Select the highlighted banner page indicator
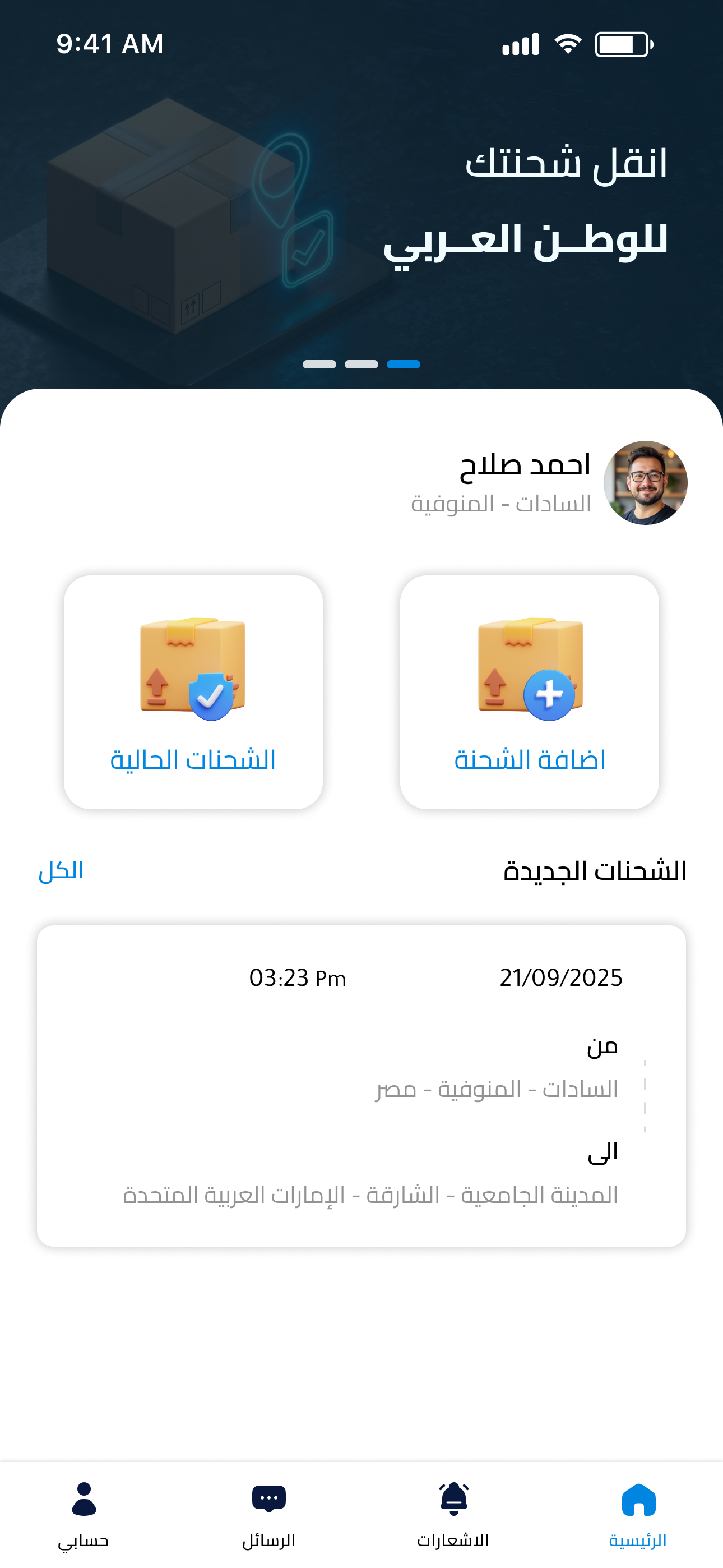This screenshot has height=1568, width=723. 404,364
